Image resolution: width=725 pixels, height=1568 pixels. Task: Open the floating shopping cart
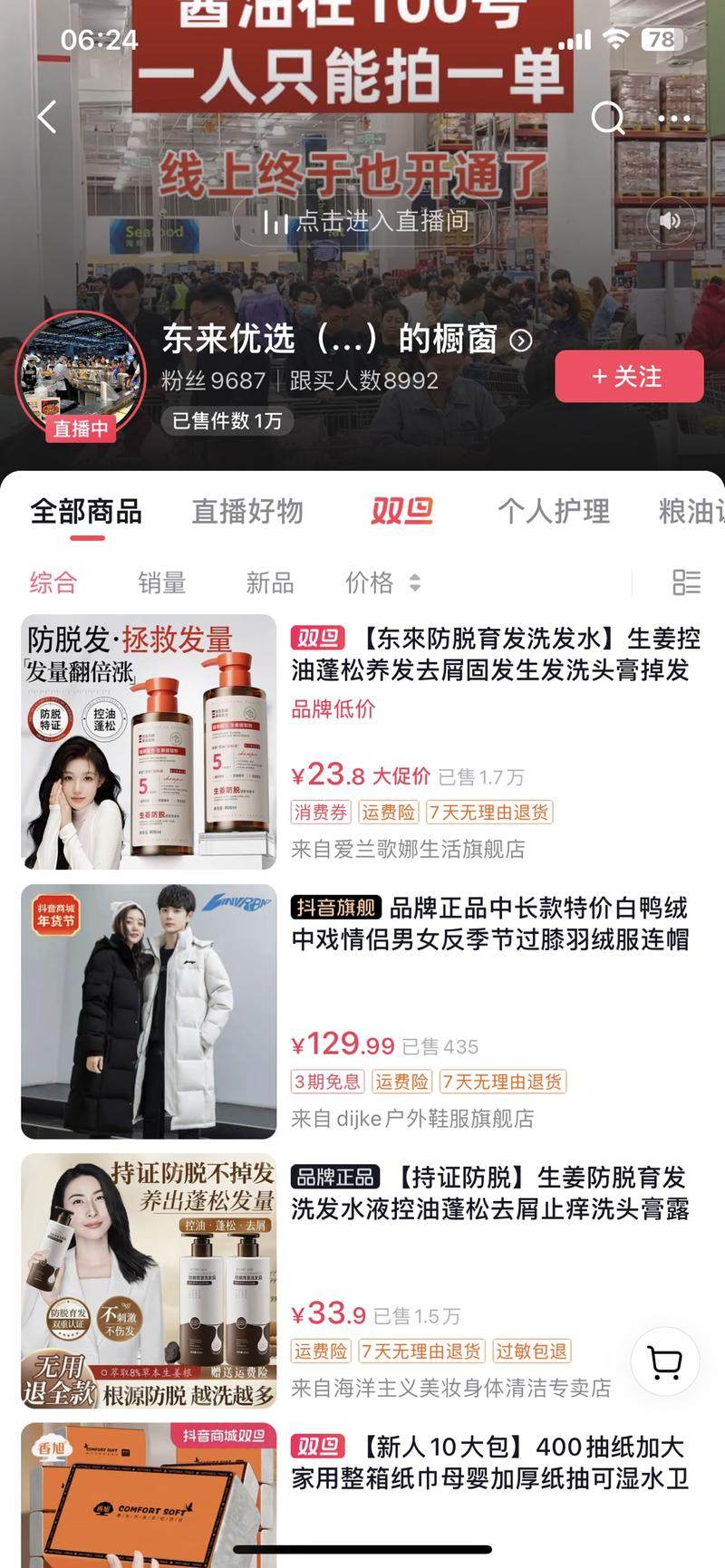tap(665, 1361)
